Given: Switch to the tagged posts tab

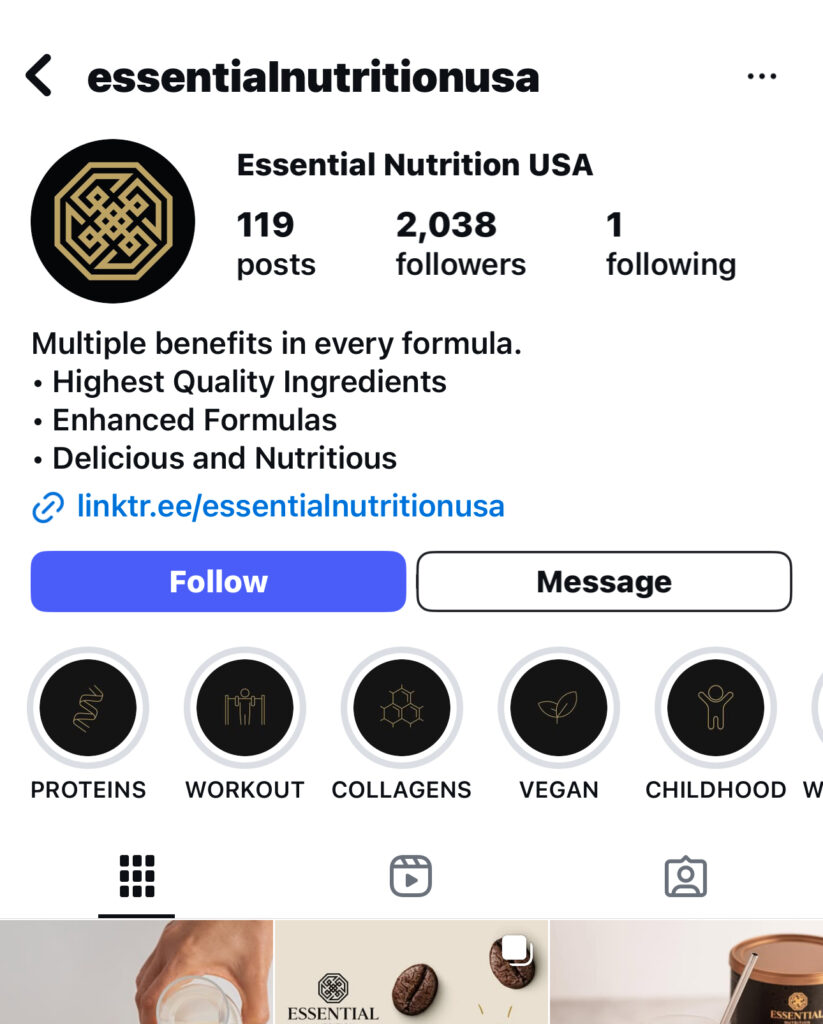Looking at the screenshot, I should coord(685,876).
